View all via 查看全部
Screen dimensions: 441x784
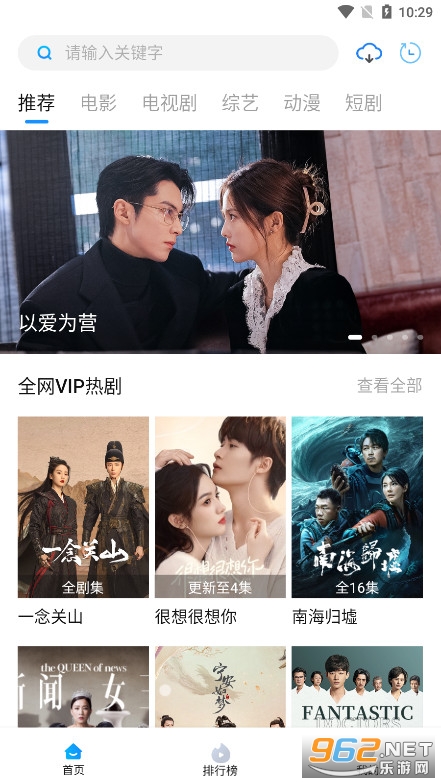pos(390,386)
